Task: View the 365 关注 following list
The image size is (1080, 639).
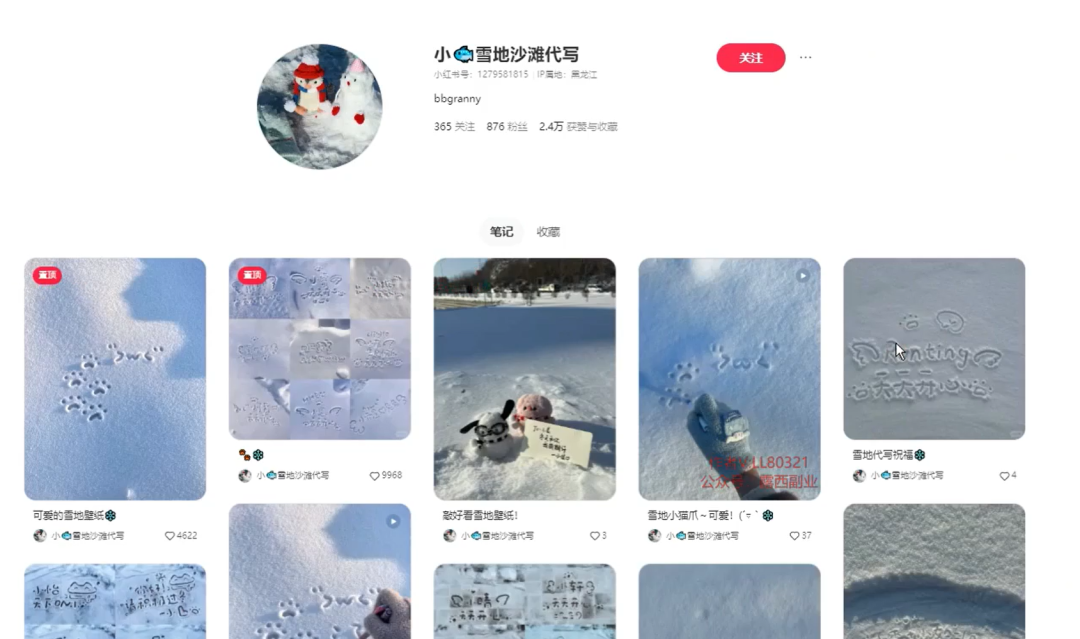Action: [x=454, y=127]
